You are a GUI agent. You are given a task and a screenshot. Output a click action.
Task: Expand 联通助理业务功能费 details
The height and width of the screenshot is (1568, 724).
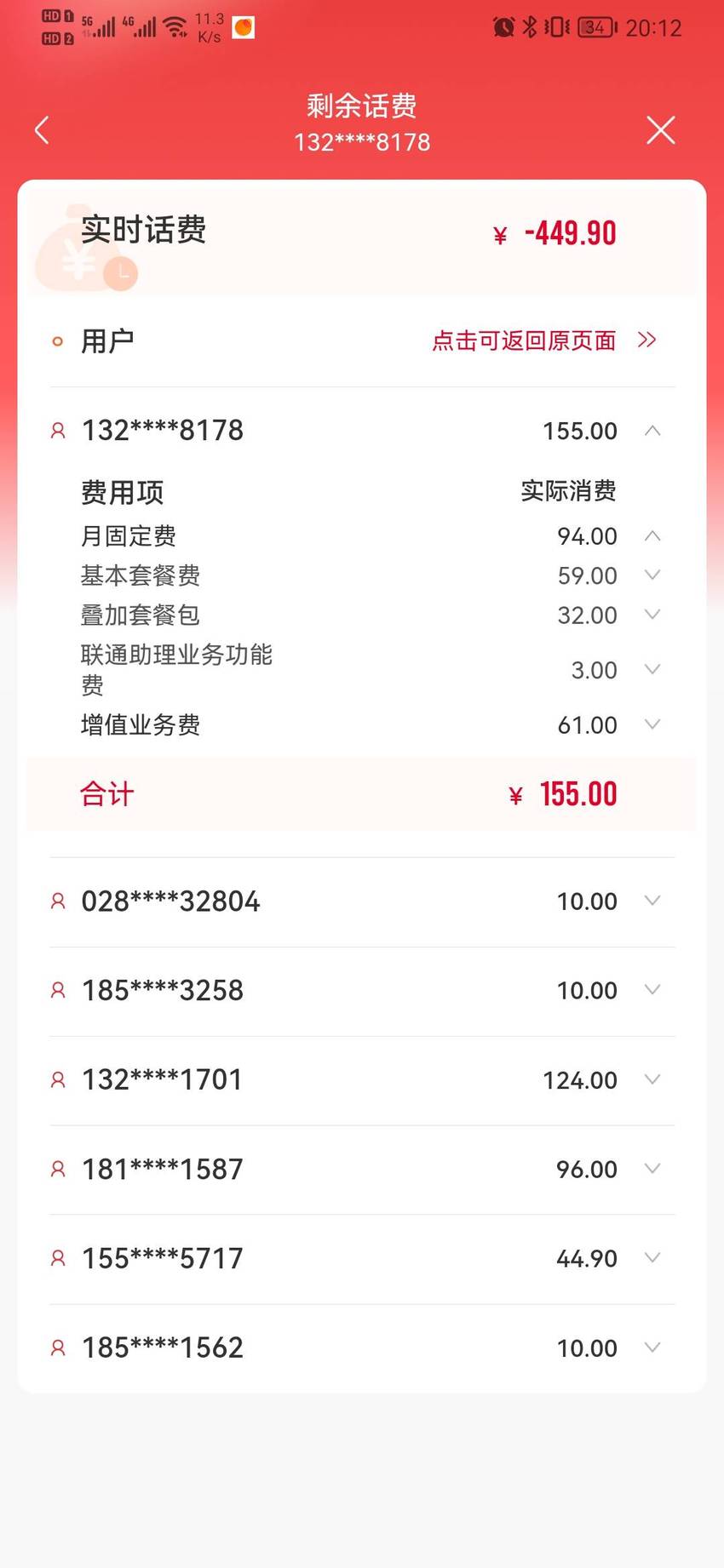[x=652, y=670]
